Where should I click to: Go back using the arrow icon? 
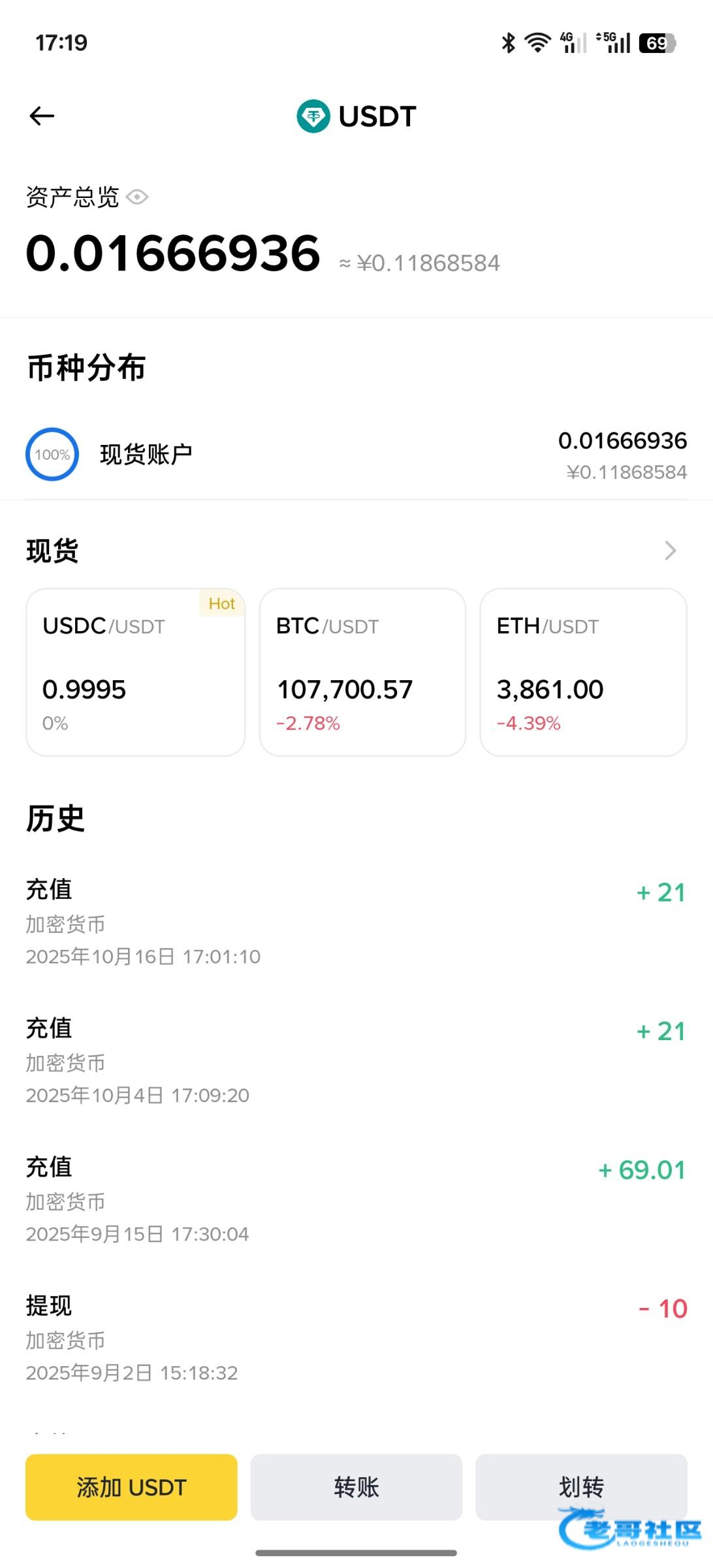tap(42, 116)
